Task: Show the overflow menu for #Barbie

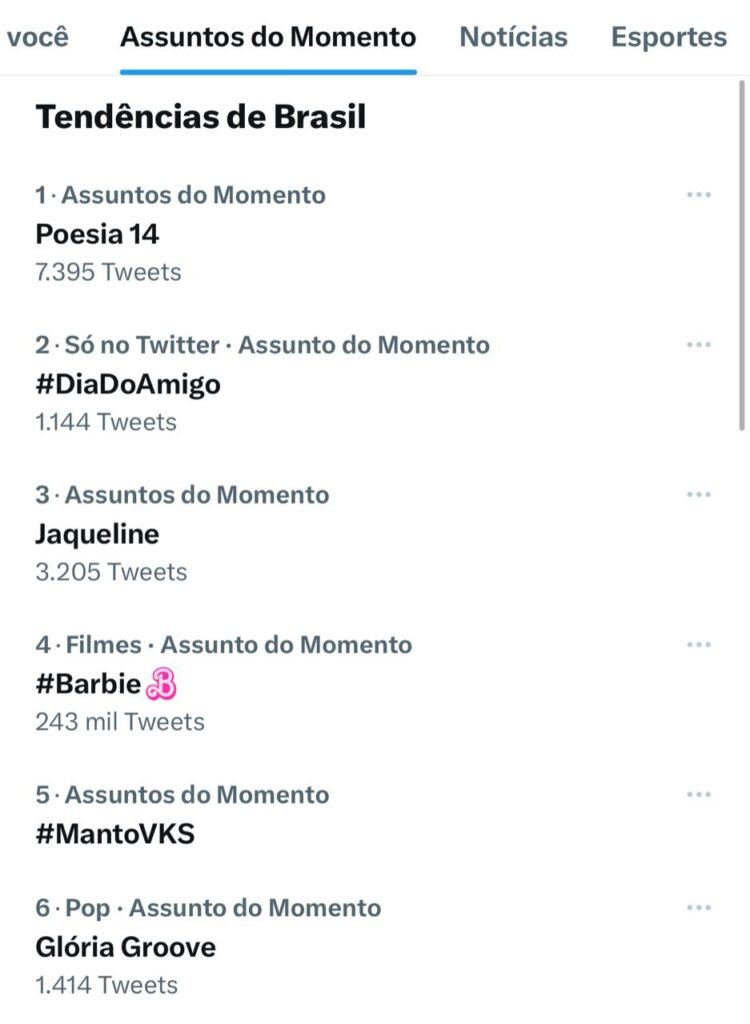Action: tap(699, 645)
